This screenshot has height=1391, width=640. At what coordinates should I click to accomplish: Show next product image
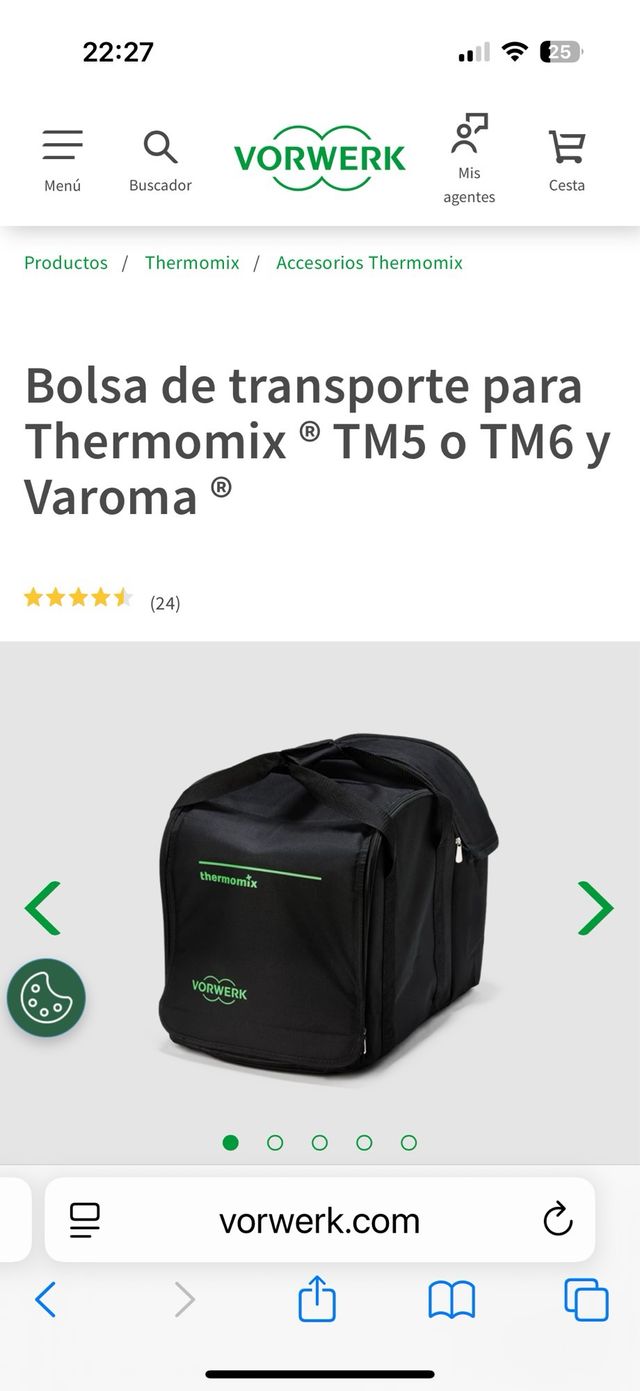(596, 908)
